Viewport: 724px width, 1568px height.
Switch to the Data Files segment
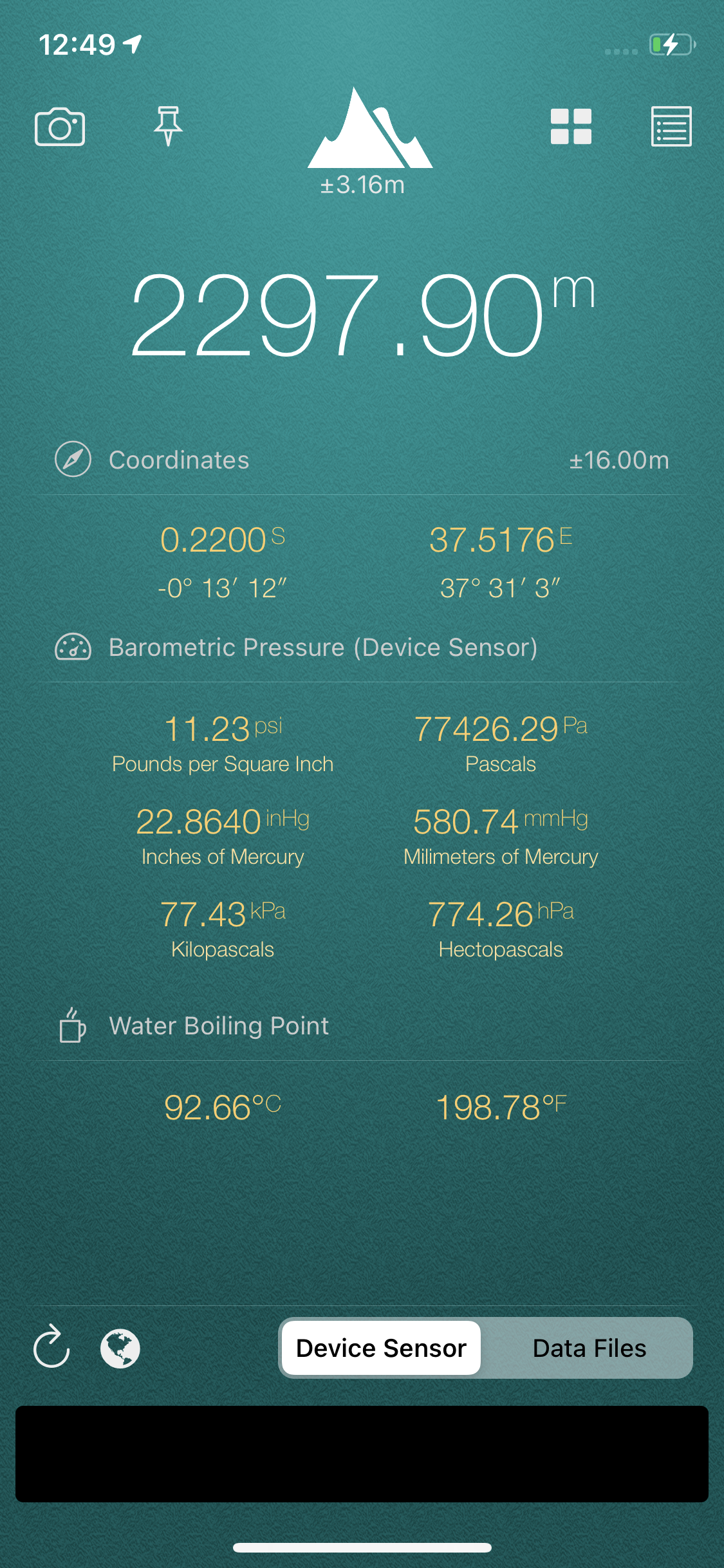589,1348
